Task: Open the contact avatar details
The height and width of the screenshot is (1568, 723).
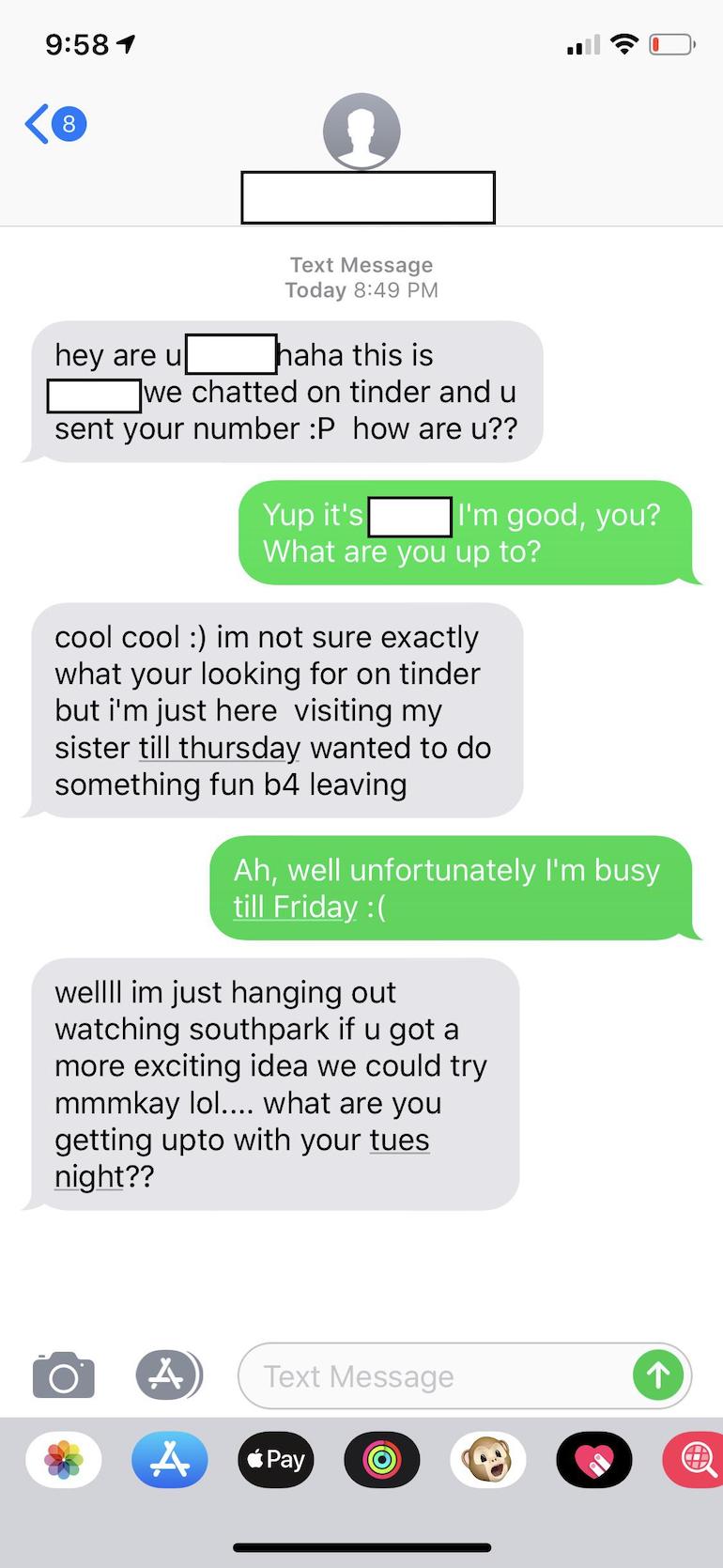Action: pos(361,132)
